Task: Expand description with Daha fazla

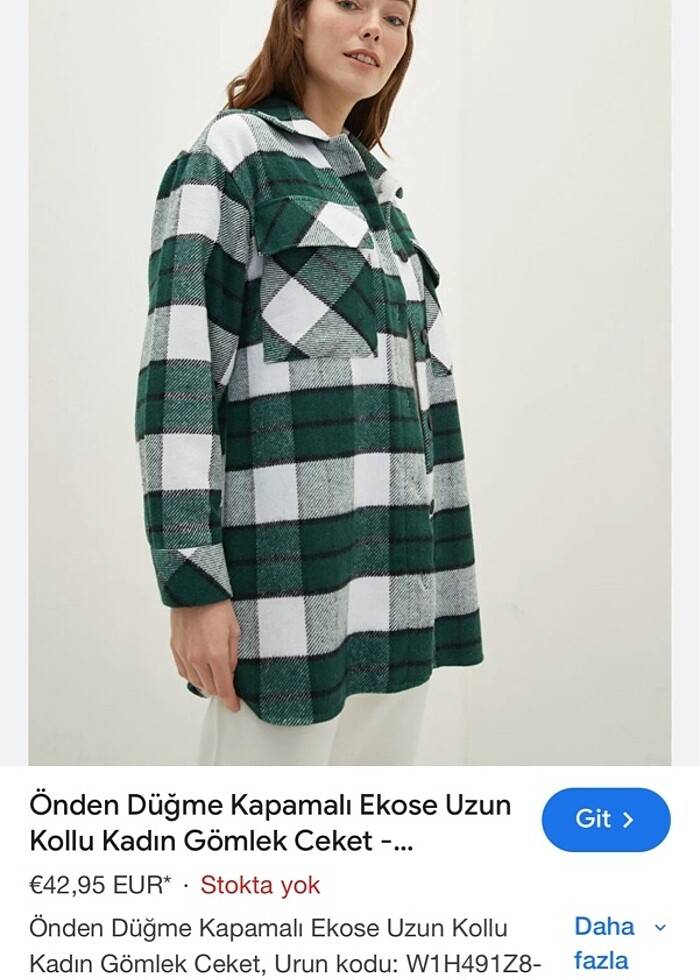Action: 618,943
